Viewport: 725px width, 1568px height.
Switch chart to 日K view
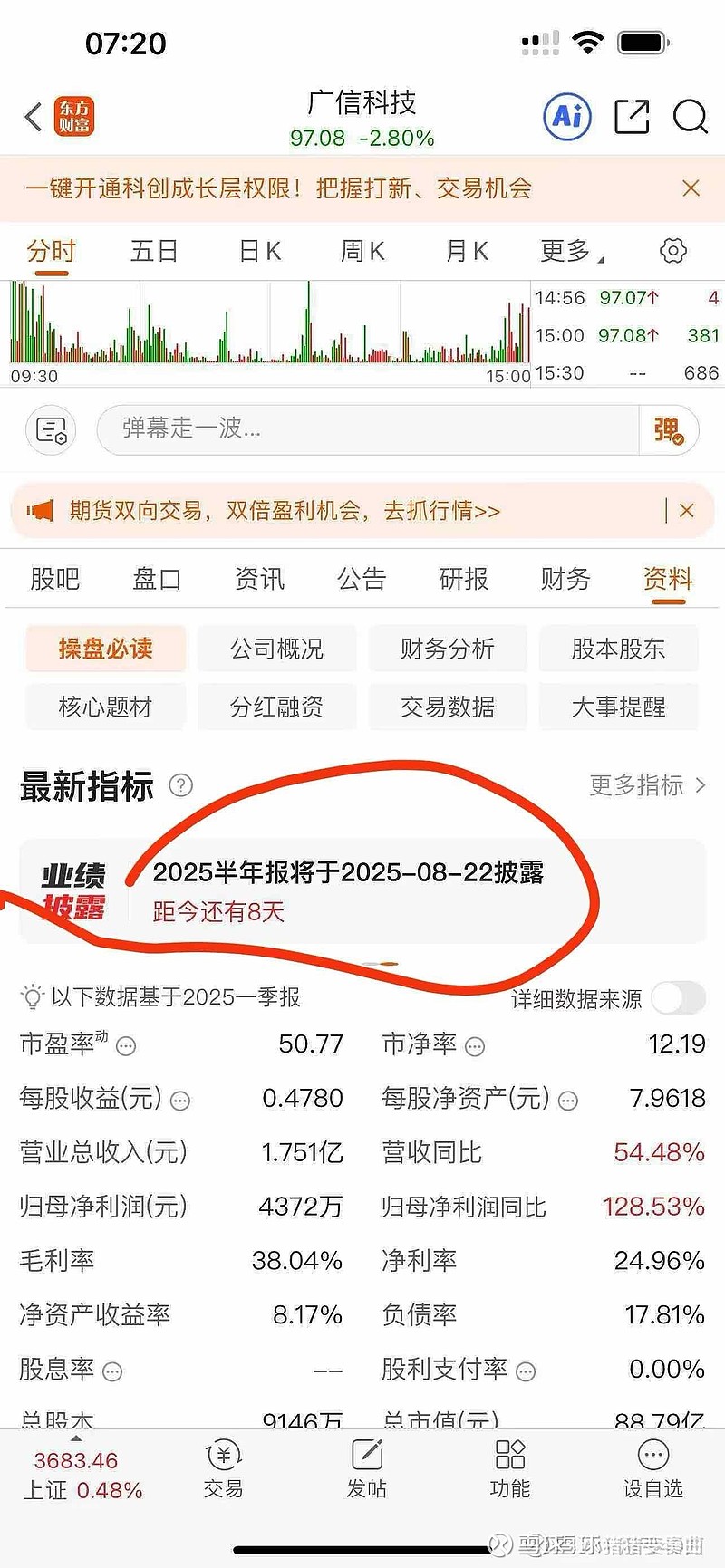260,251
